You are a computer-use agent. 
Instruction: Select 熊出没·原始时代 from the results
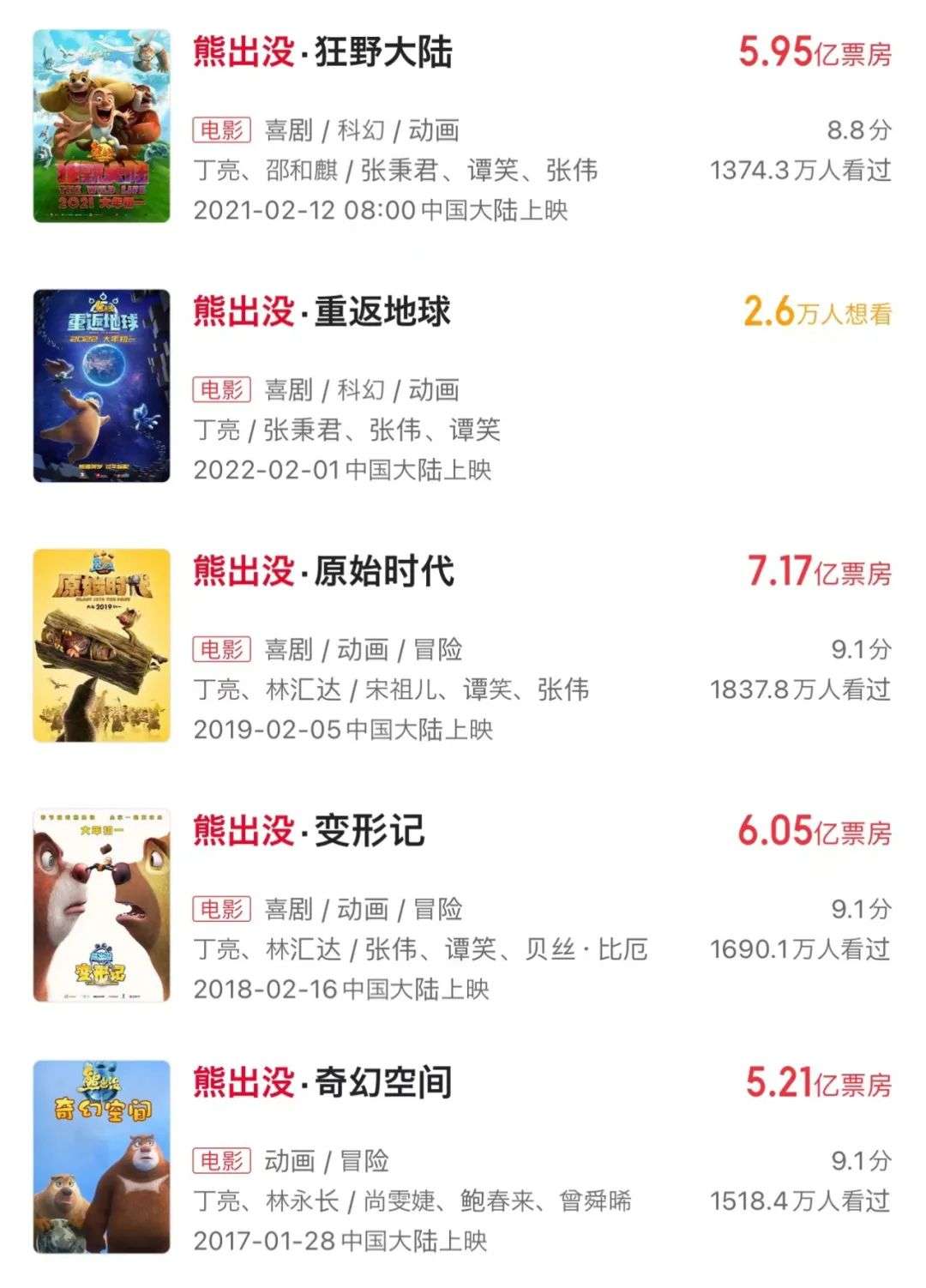coord(323,572)
